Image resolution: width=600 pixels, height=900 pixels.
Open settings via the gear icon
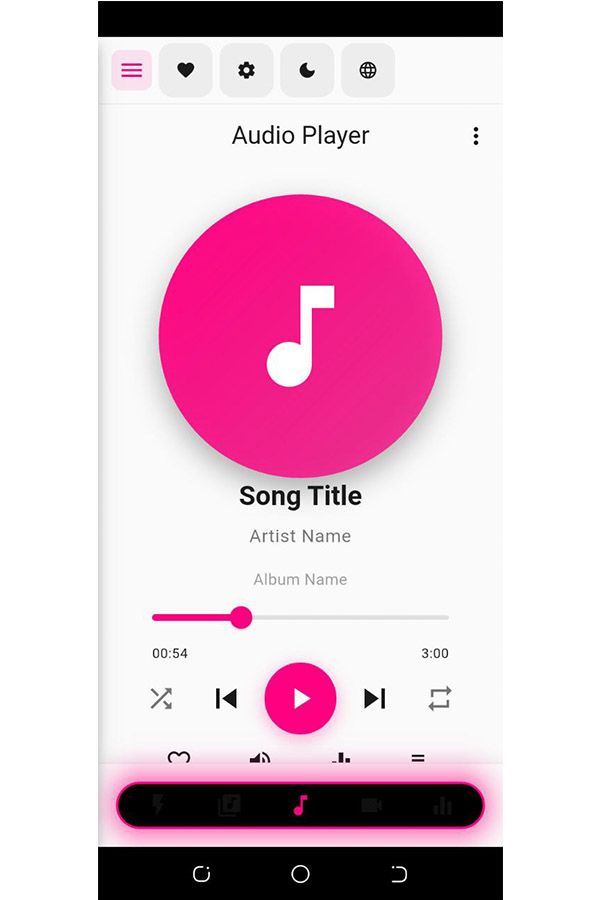tap(246, 70)
